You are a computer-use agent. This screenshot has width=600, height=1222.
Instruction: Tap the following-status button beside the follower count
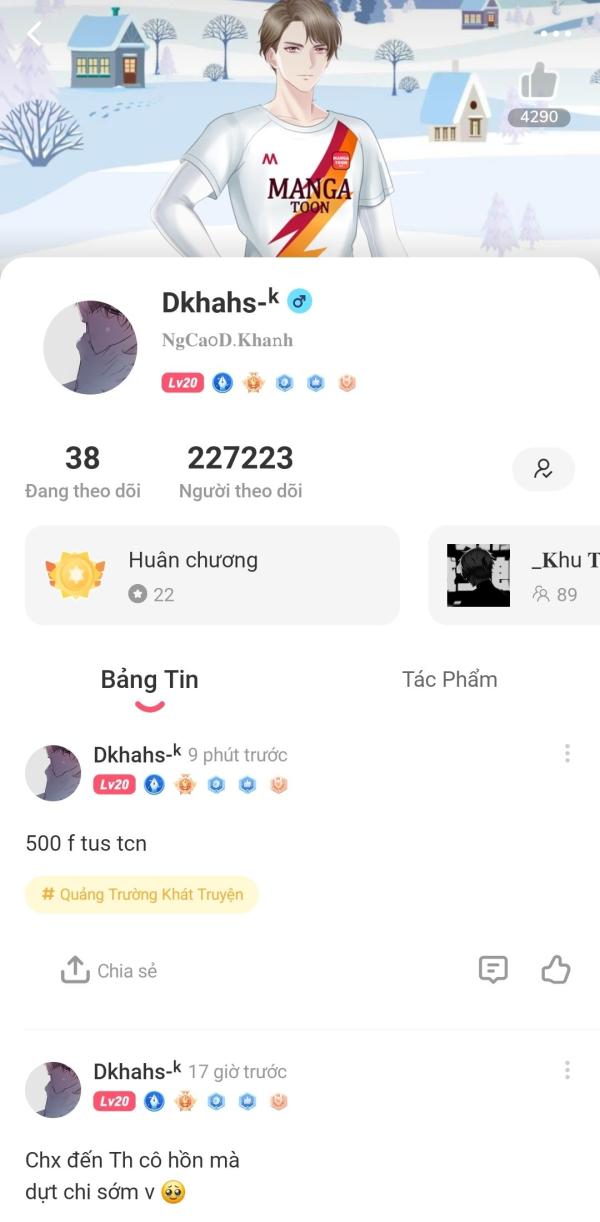pyautogui.click(x=543, y=469)
